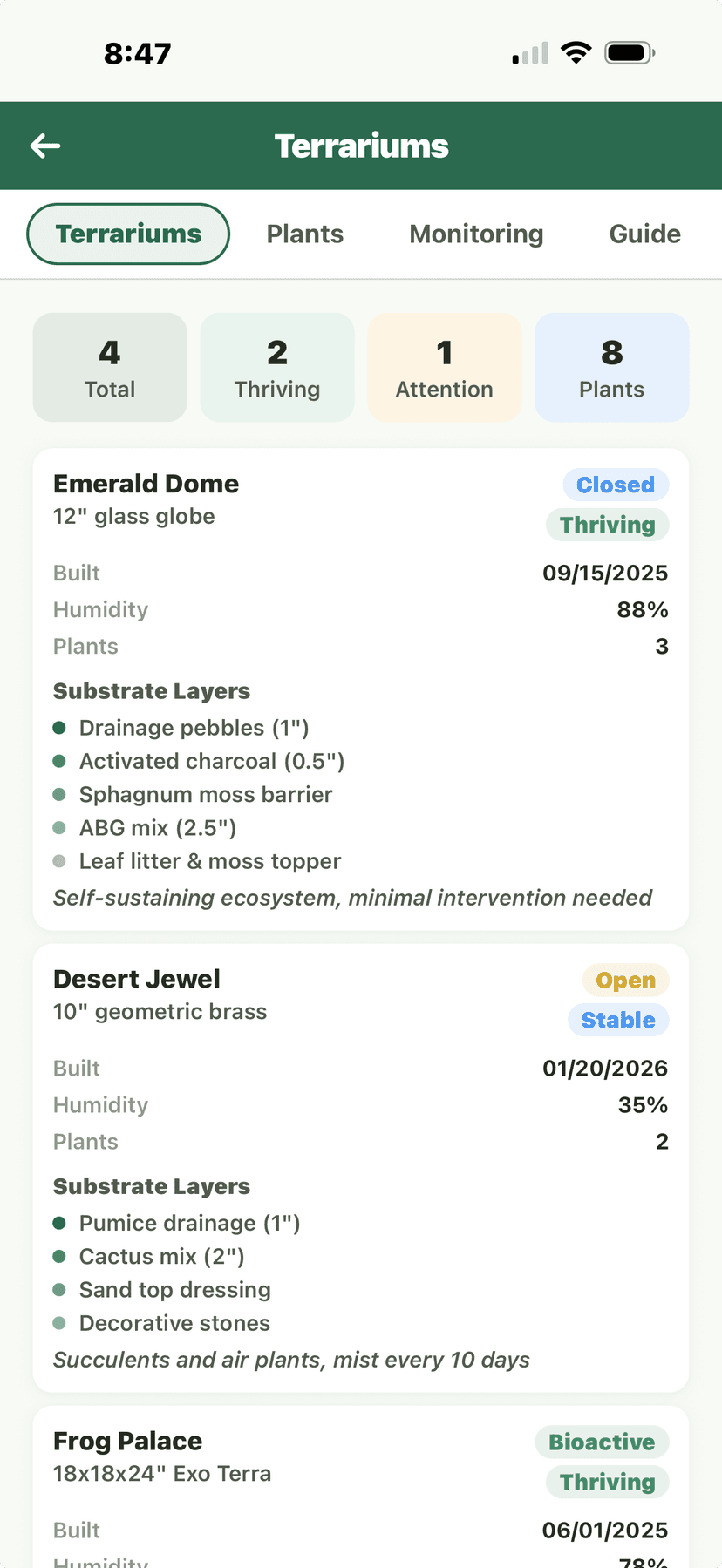Screen dimensions: 722x1568
Task: Tap the back arrow in the header
Action: pyautogui.click(x=44, y=146)
